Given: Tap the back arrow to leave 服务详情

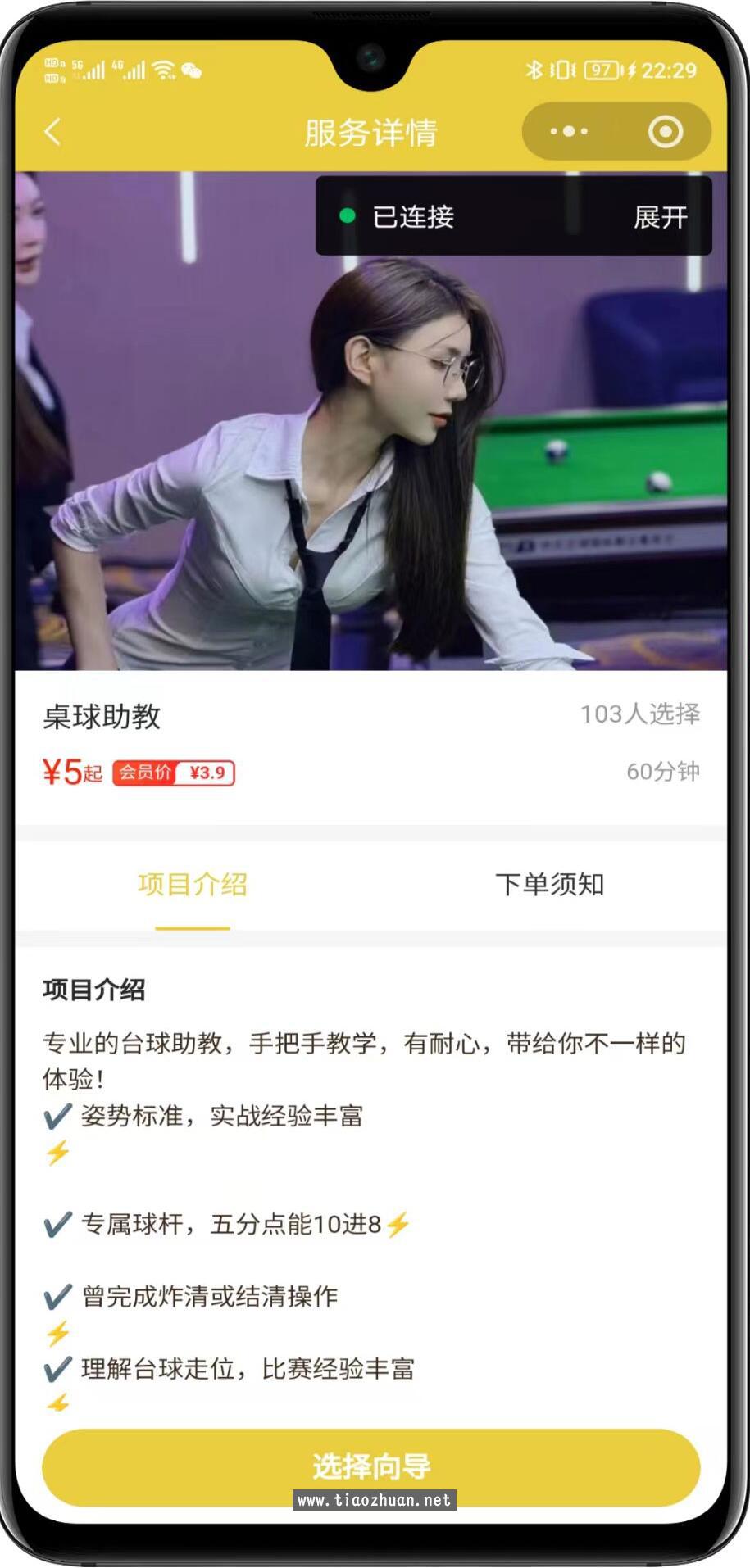Looking at the screenshot, I should coord(51,130).
